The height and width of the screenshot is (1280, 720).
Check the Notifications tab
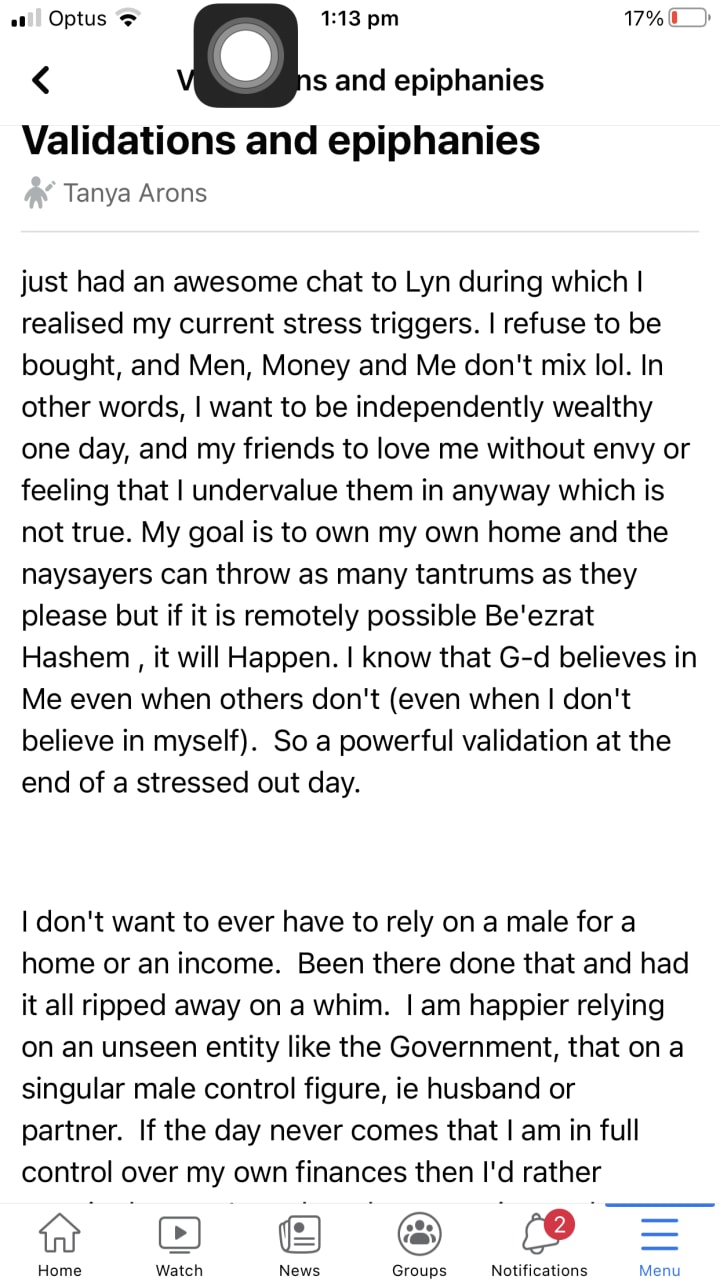point(540,1243)
